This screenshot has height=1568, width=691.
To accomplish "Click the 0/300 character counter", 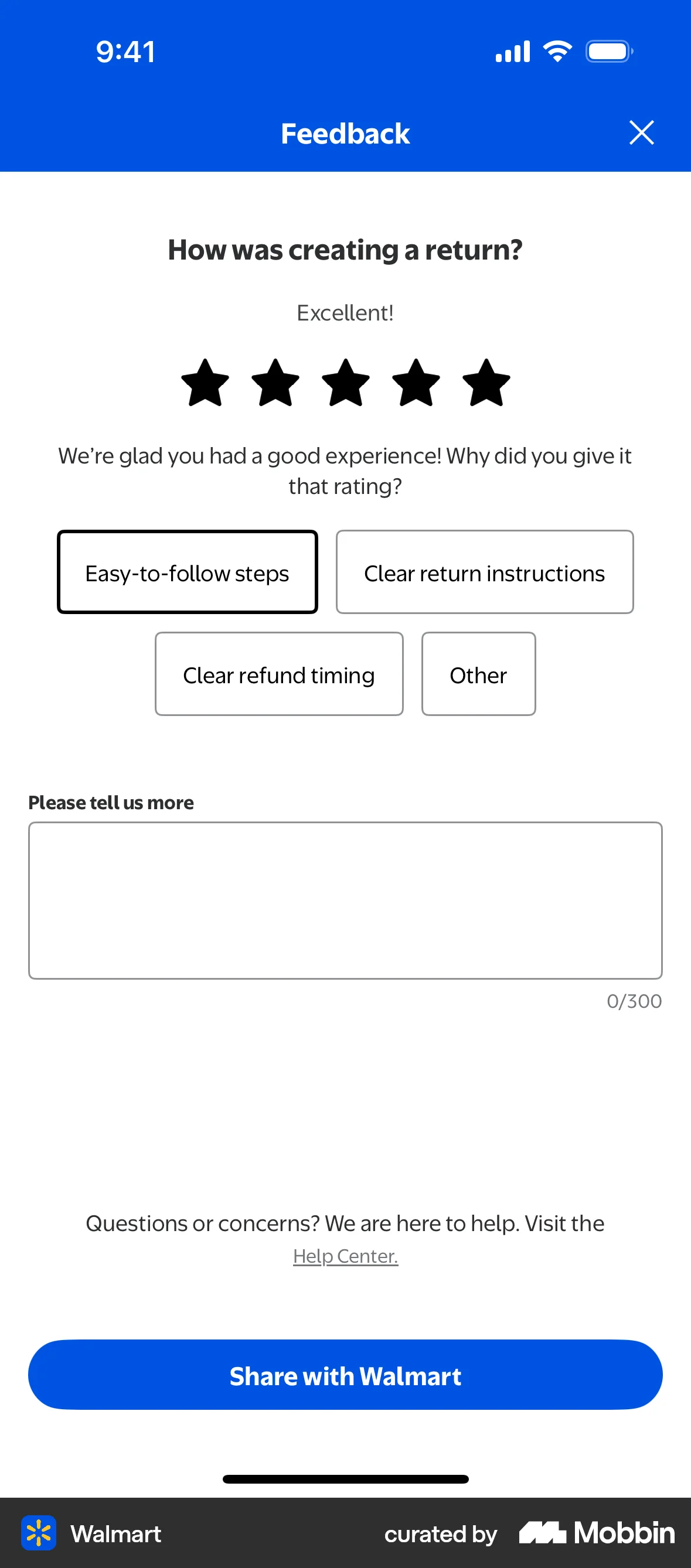I will pos(634,1001).
